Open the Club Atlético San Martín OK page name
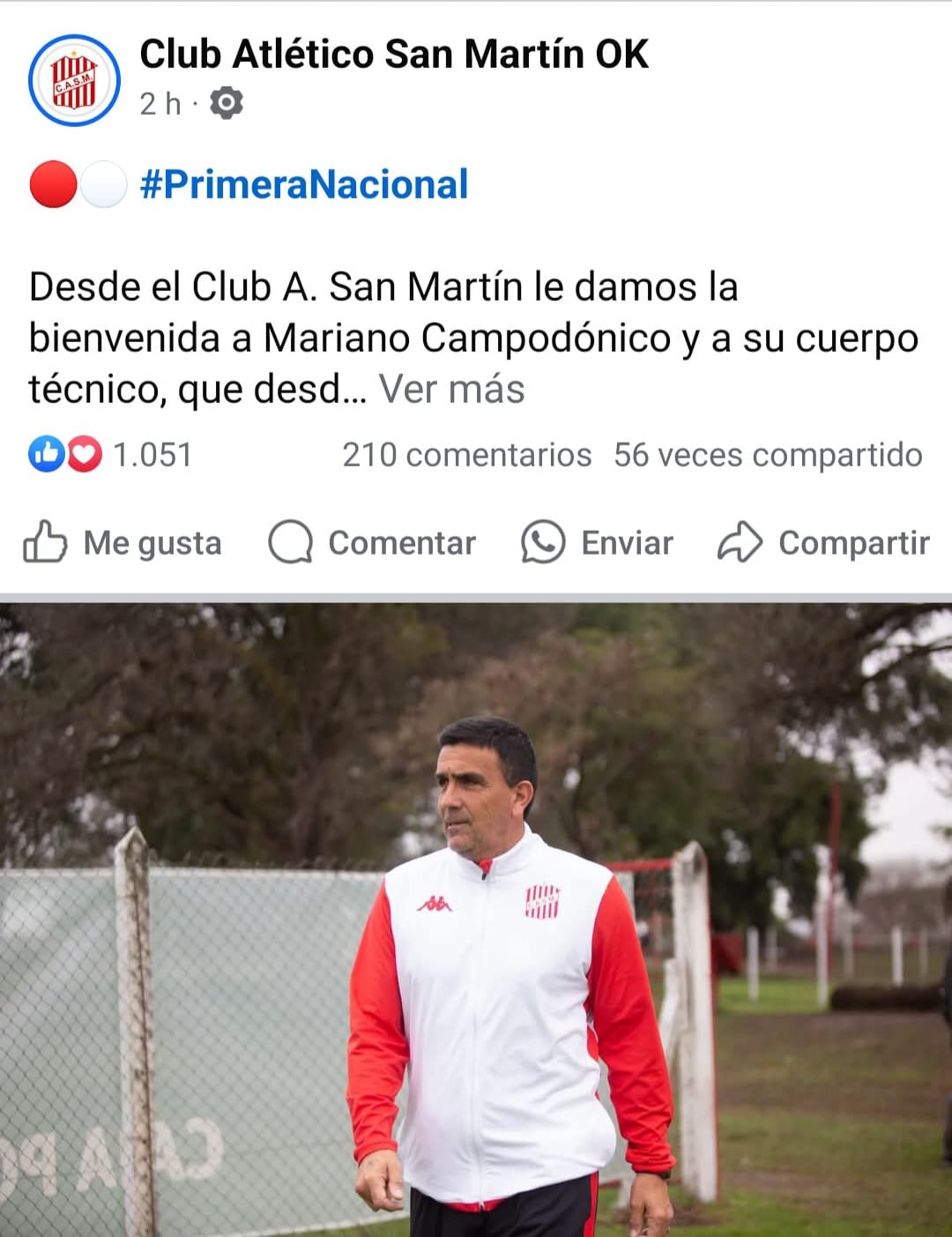The image size is (952, 1237). (x=394, y=54)
